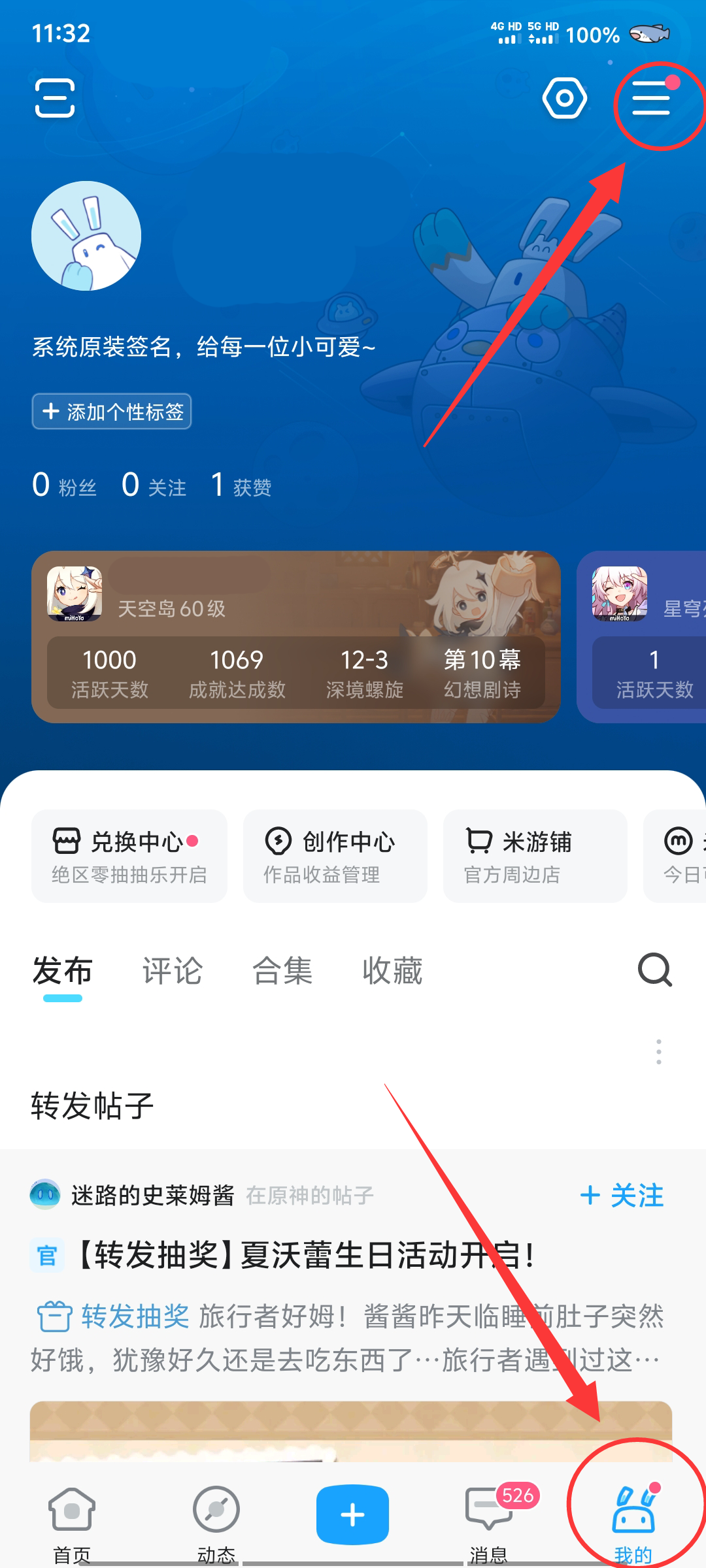Open 米游铺 official store
The width and height of the screenshot is (706, 1568).
coord(535,856)
